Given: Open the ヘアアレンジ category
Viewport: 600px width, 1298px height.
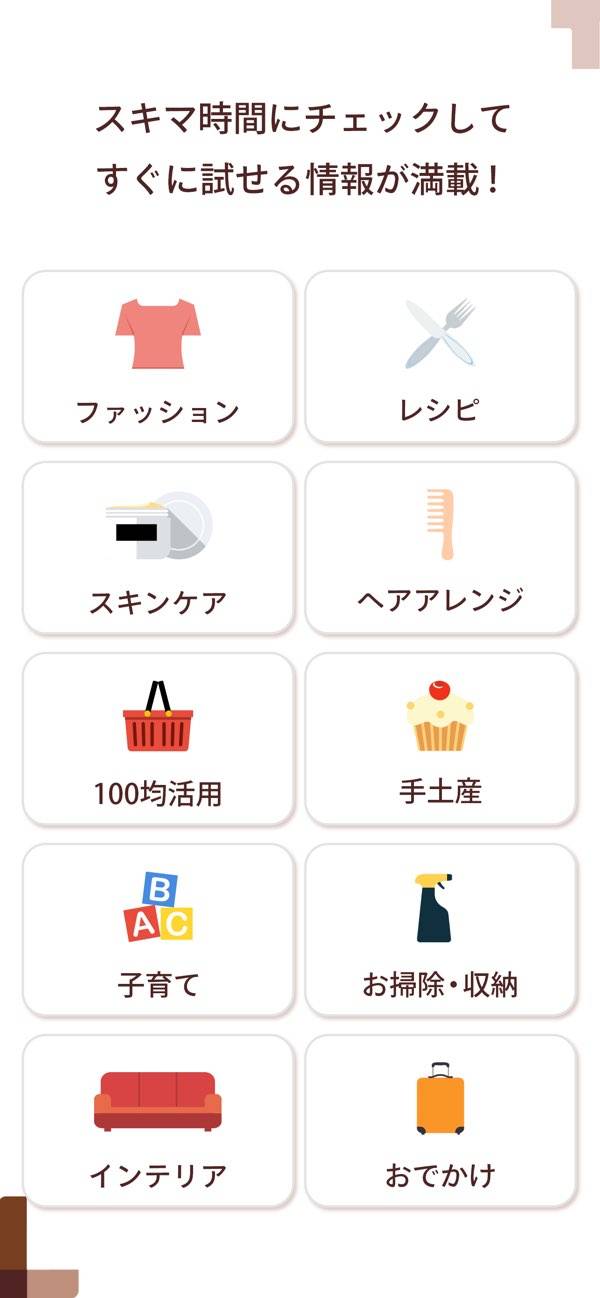Looking at the screenshot, I should click(x=441, y=548).
